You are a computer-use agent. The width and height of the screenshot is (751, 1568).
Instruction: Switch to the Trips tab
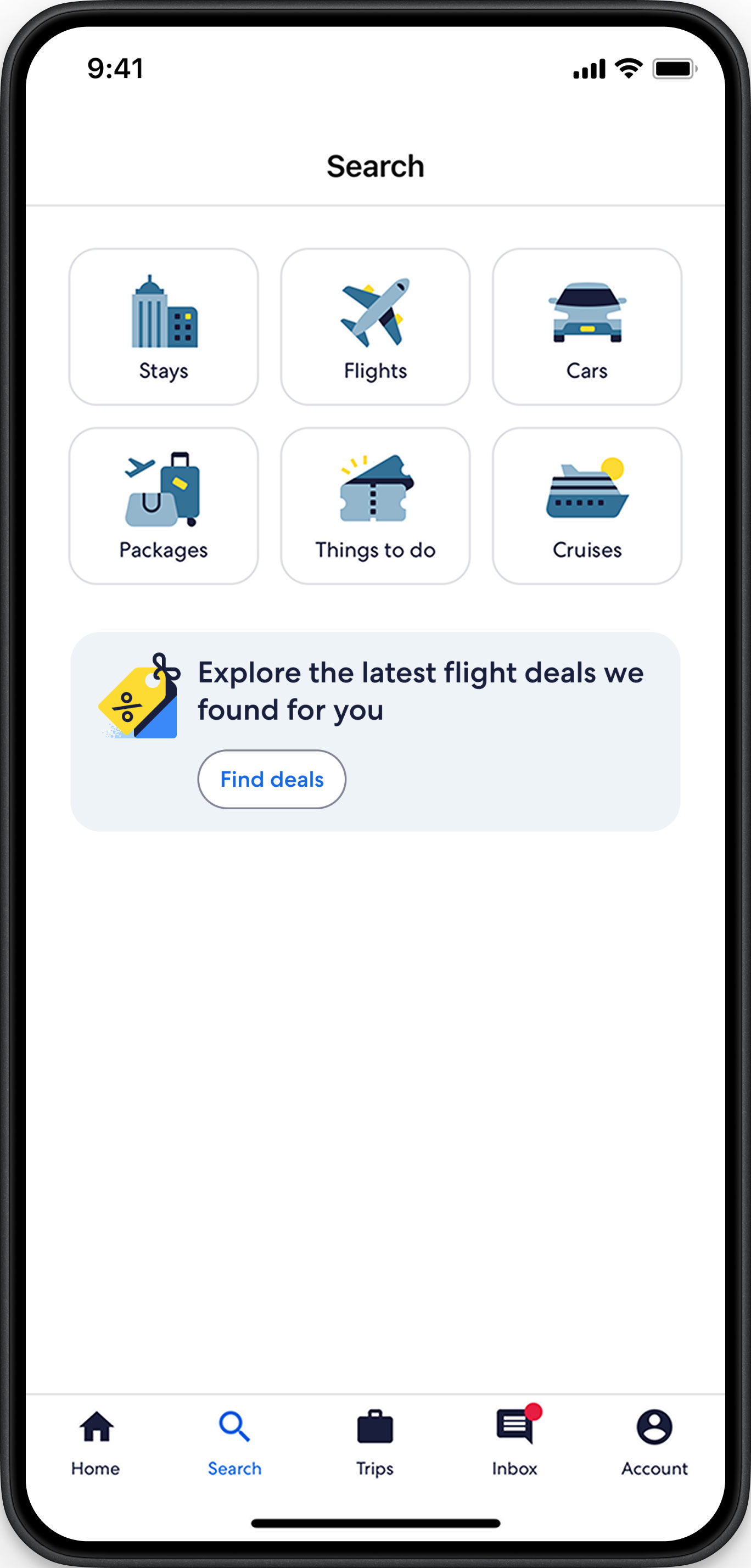[x=375, y=1443]
